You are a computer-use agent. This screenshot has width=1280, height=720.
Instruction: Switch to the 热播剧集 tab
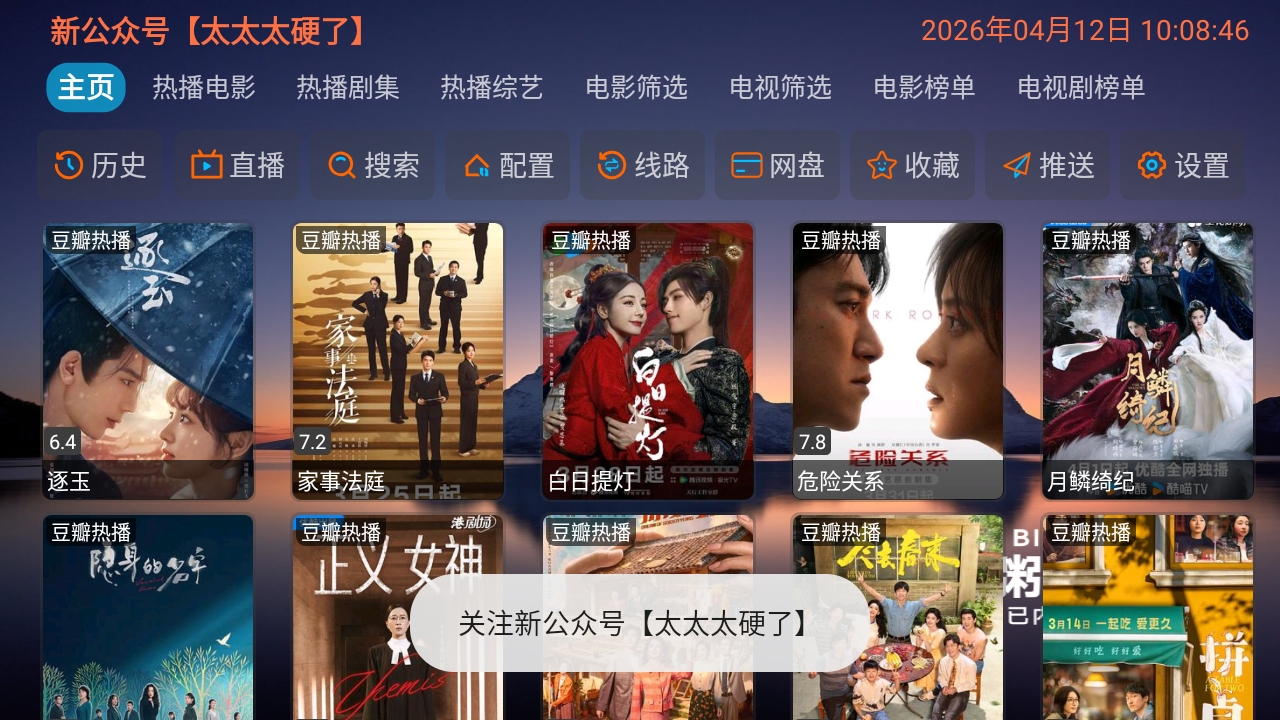click(x=348, y=88)
